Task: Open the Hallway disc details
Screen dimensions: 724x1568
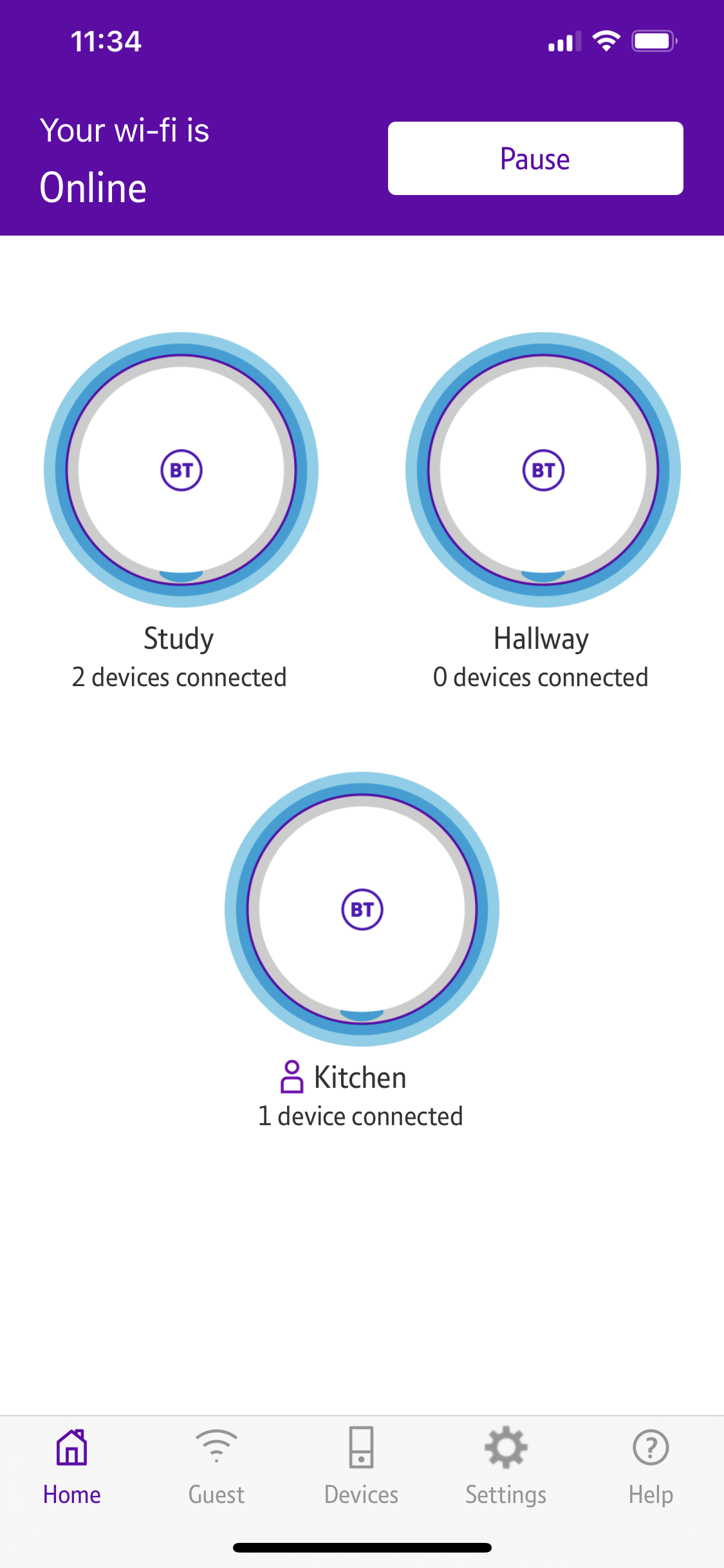Action: click(x=543, y=470)
